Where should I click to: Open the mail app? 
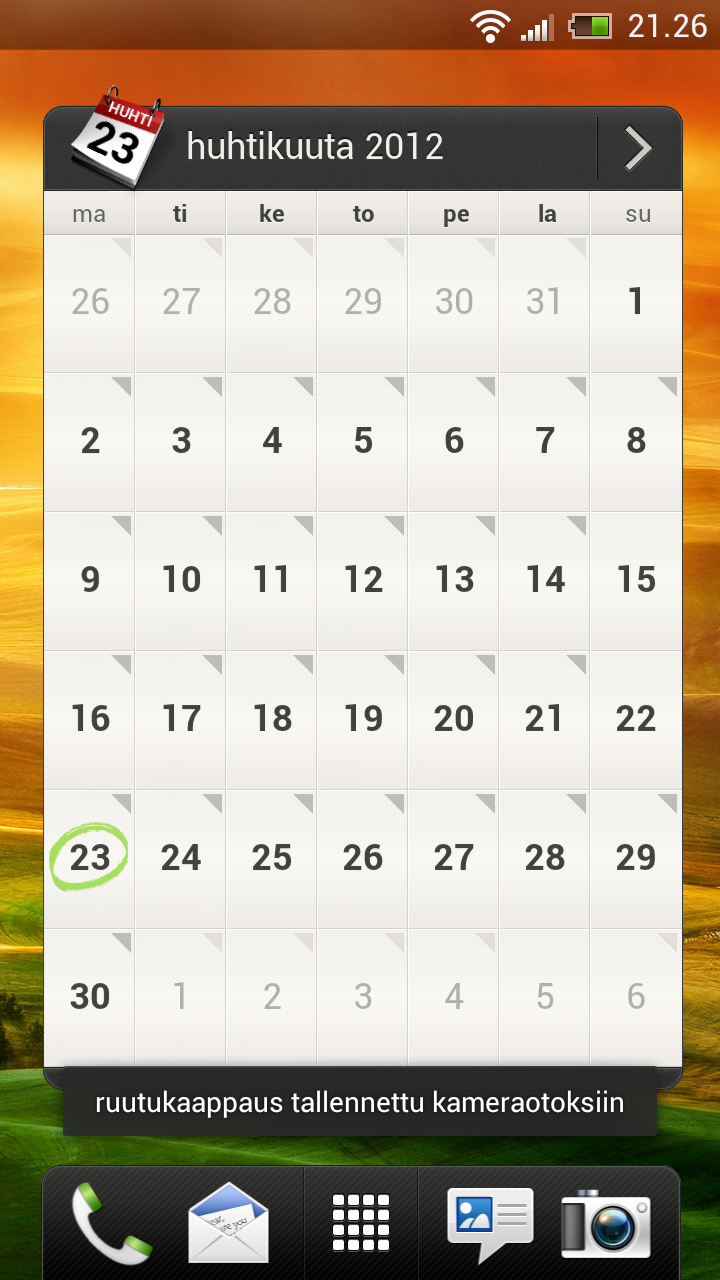coord(228,1222)
